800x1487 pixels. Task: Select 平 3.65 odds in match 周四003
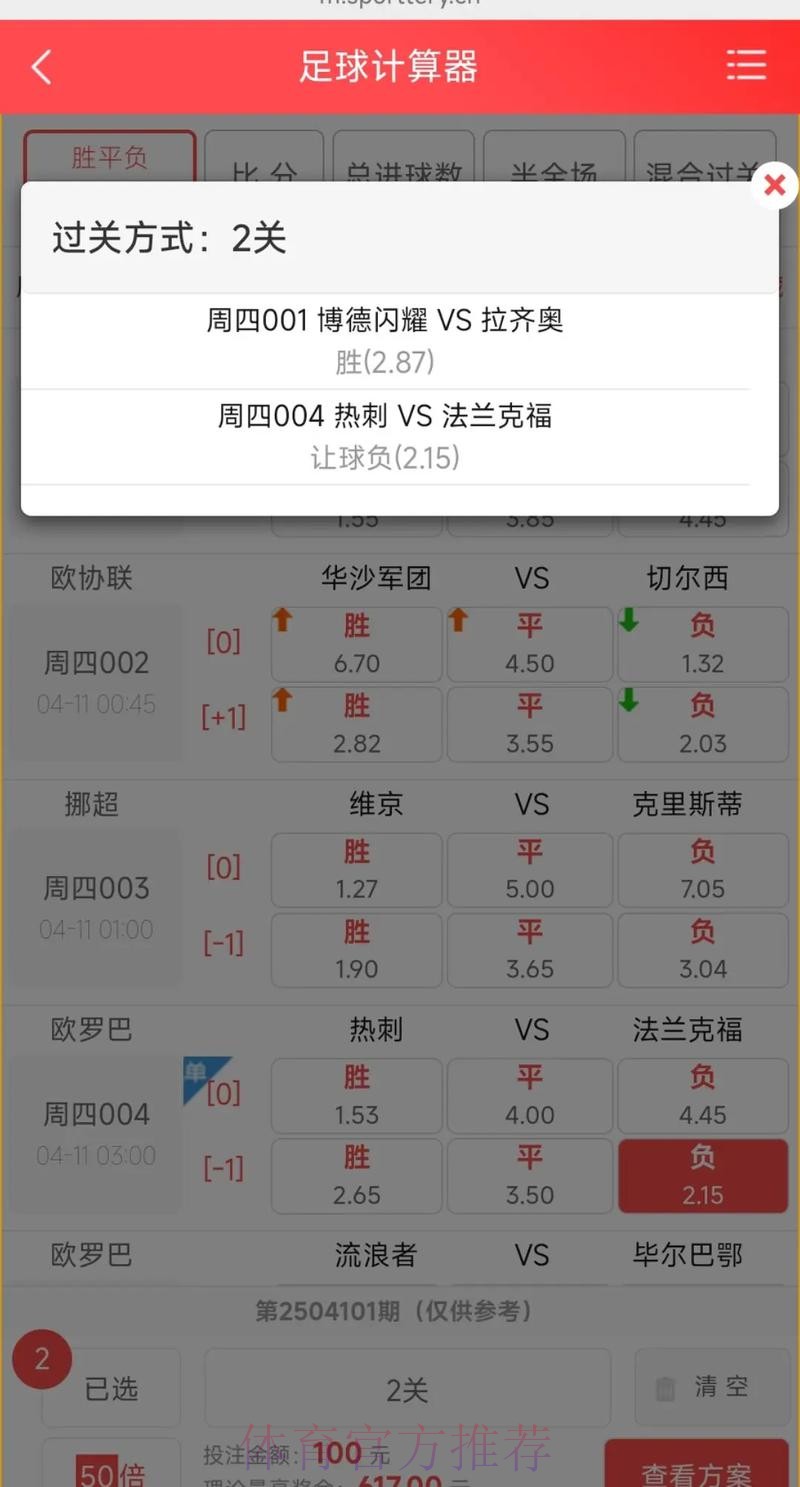(529, 950)
